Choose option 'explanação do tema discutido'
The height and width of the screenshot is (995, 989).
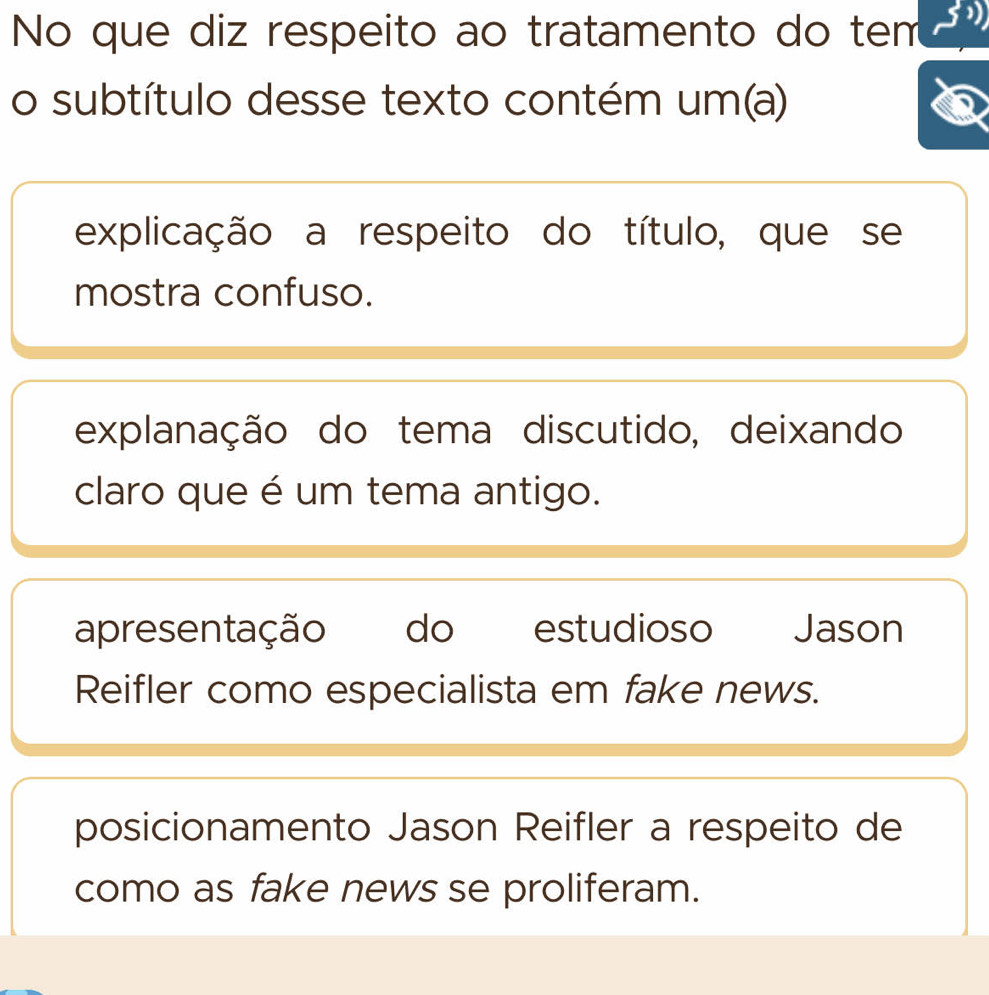point(489,462)
